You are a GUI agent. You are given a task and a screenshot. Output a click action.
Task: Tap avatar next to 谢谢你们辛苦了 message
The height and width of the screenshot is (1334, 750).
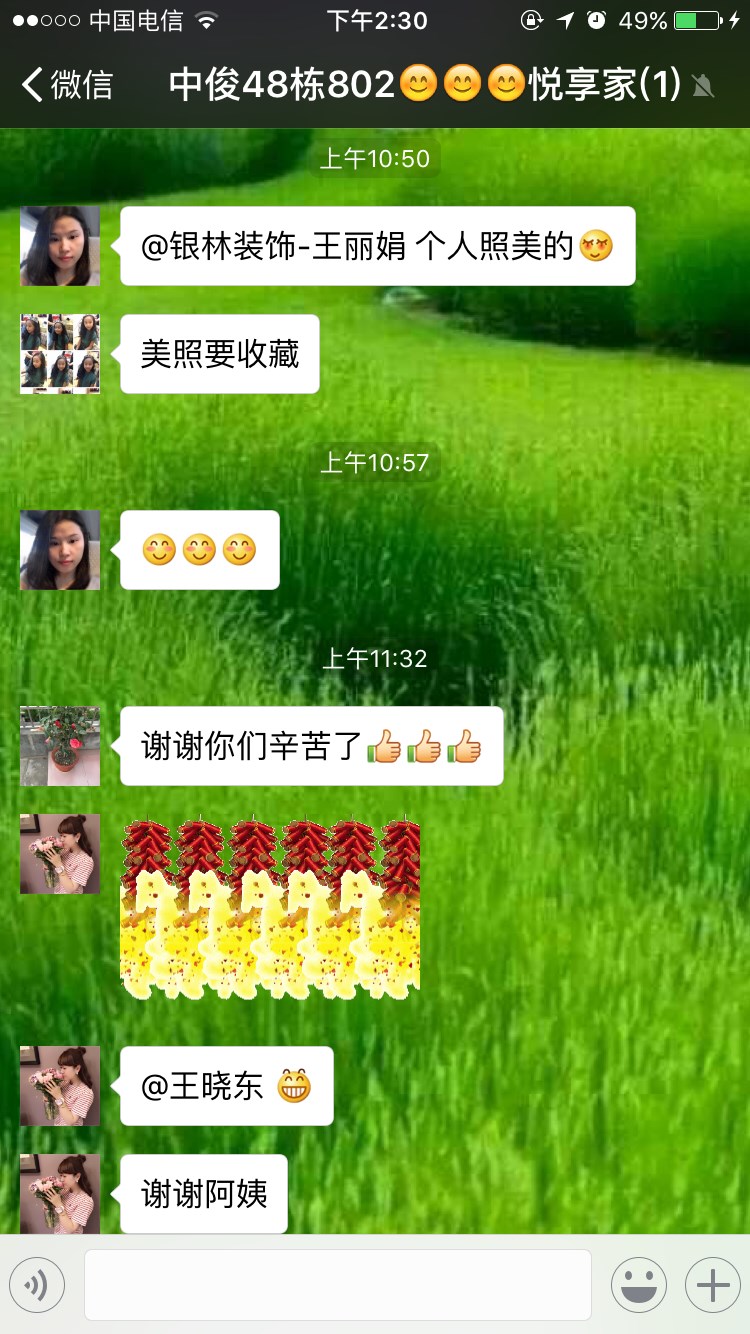[x=60, y=746]
